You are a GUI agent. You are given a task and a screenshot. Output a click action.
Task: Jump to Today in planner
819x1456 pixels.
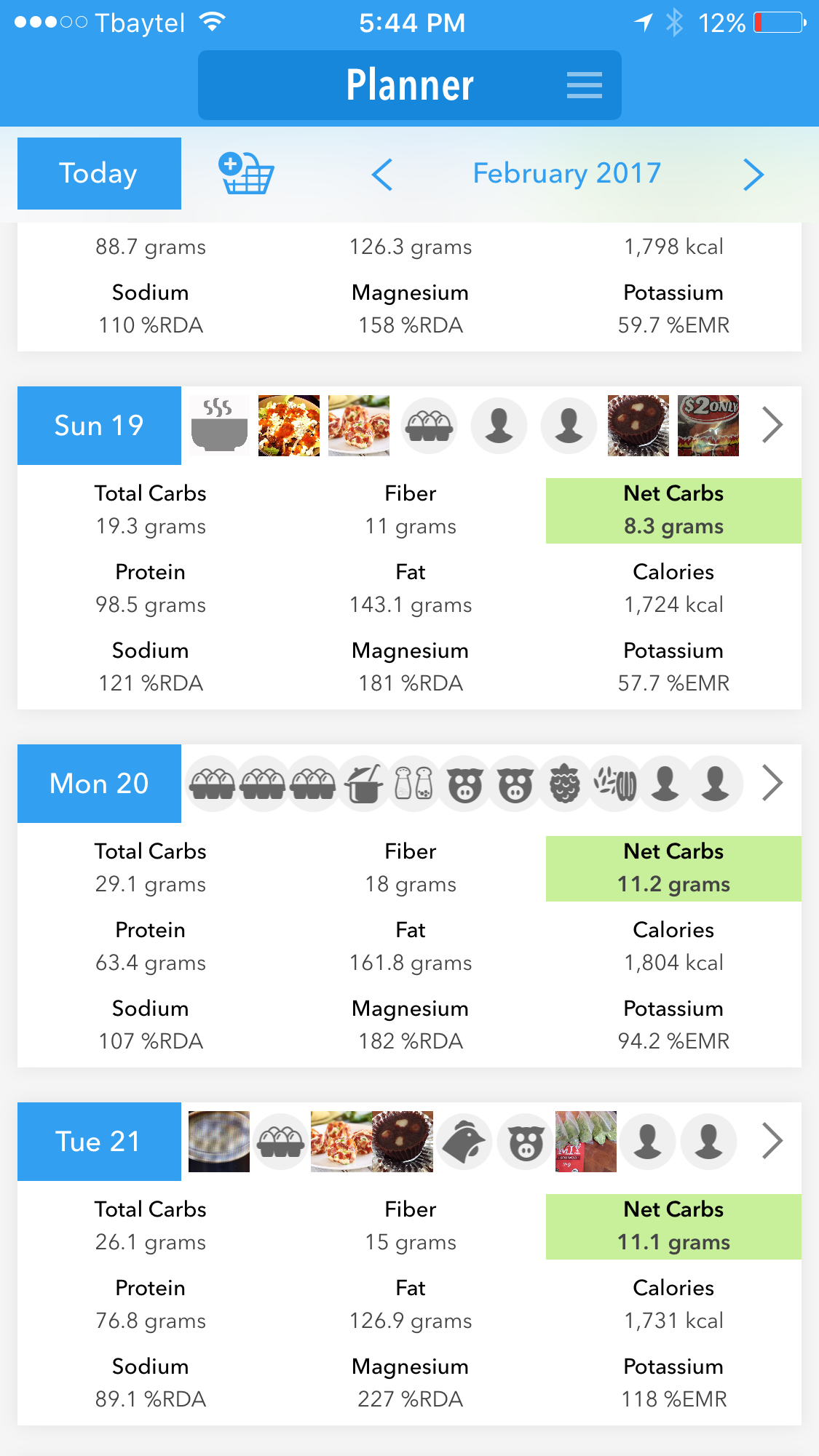99,173
